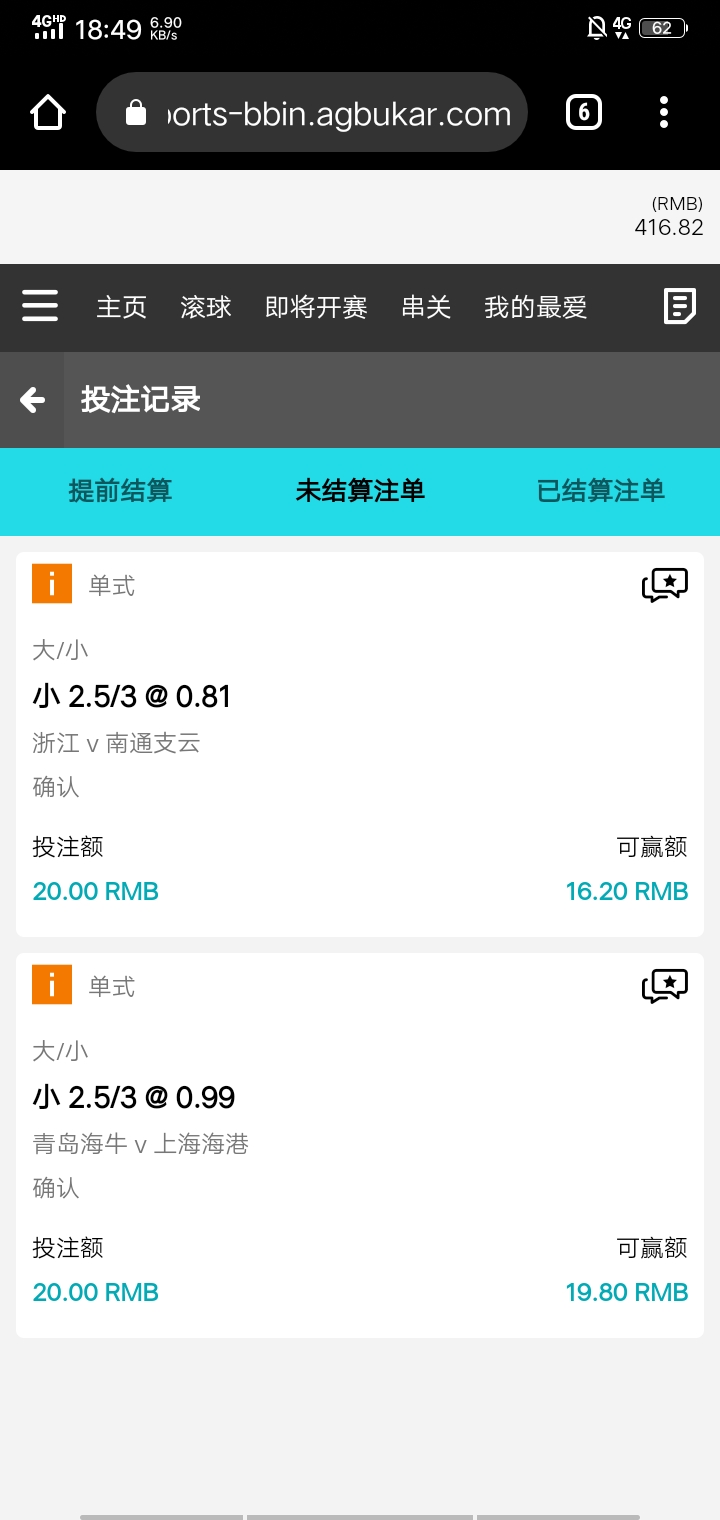Tap the share icon on 浙江 v 南通支云 bet
The image size is (720, 1520).
tap(664, 585)
